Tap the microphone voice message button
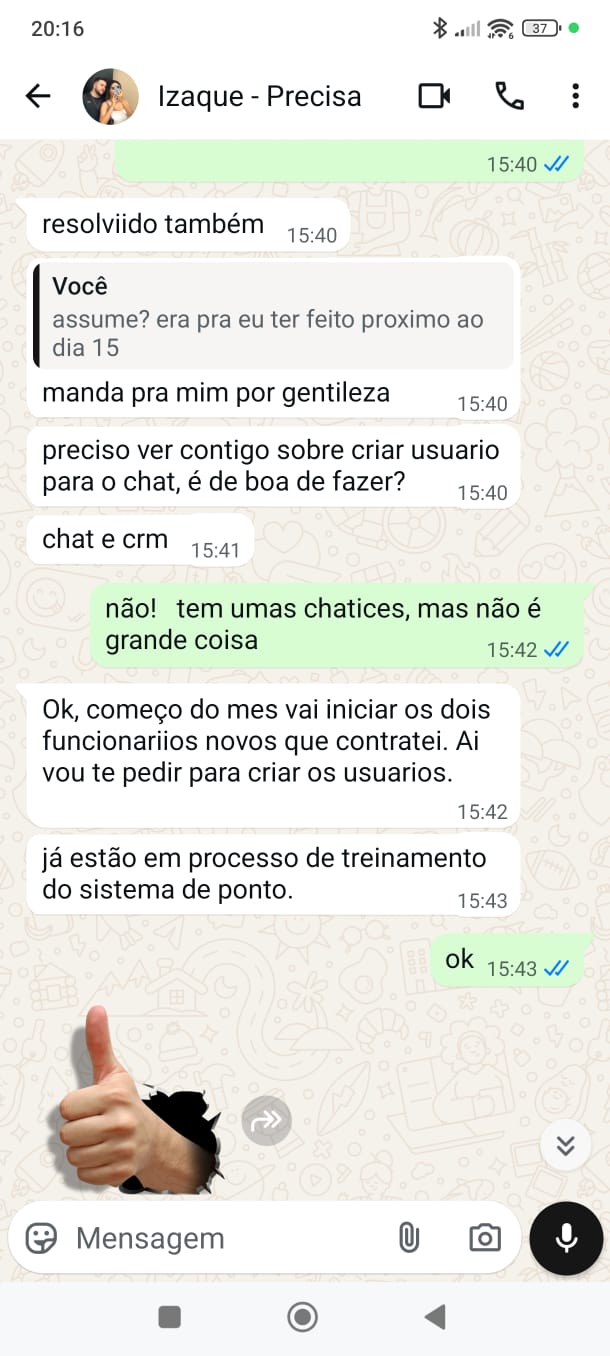Screen dimensions: 610x1356 tap(566, 1238)
